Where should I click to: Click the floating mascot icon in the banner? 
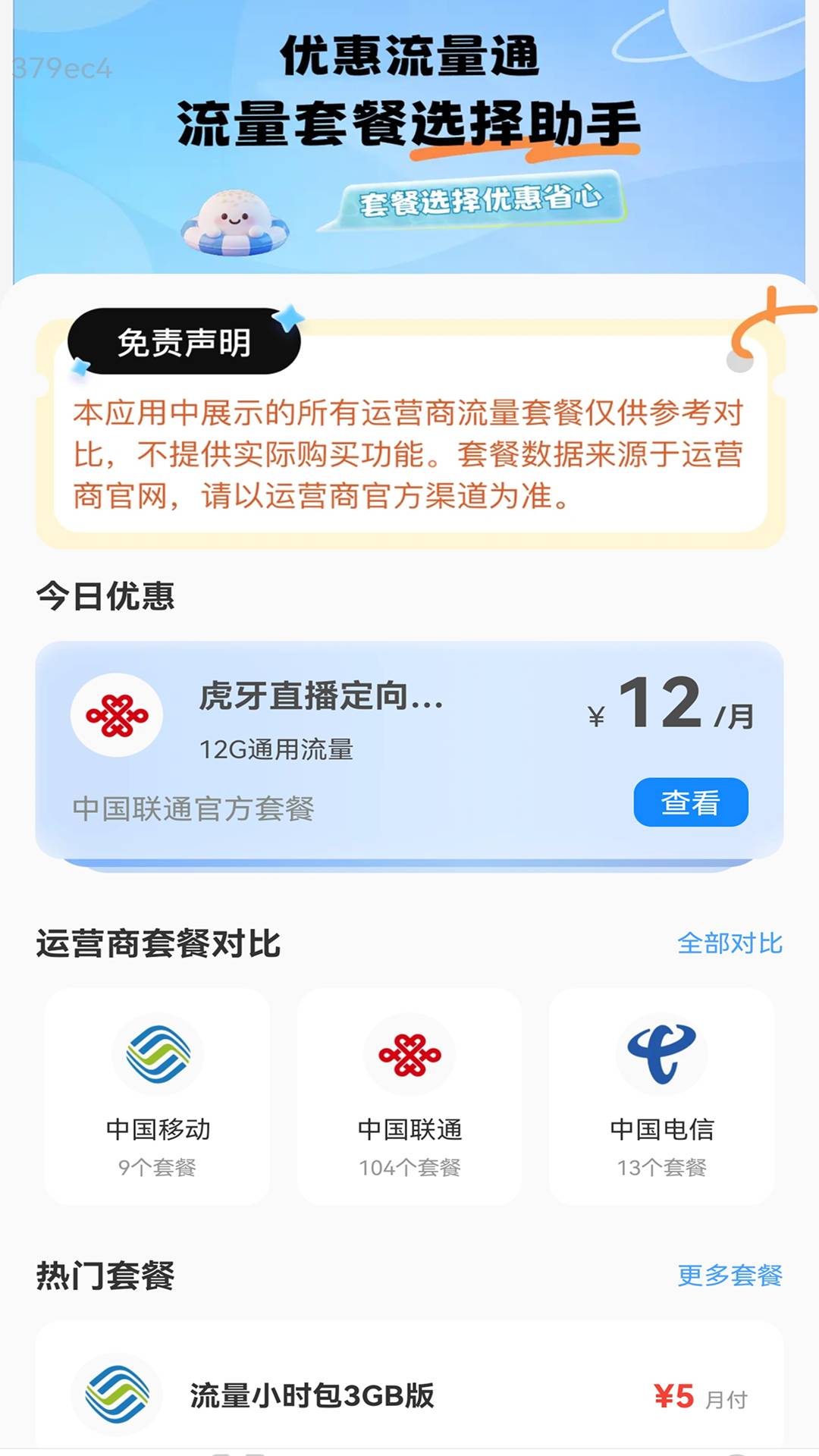(235, 220)
